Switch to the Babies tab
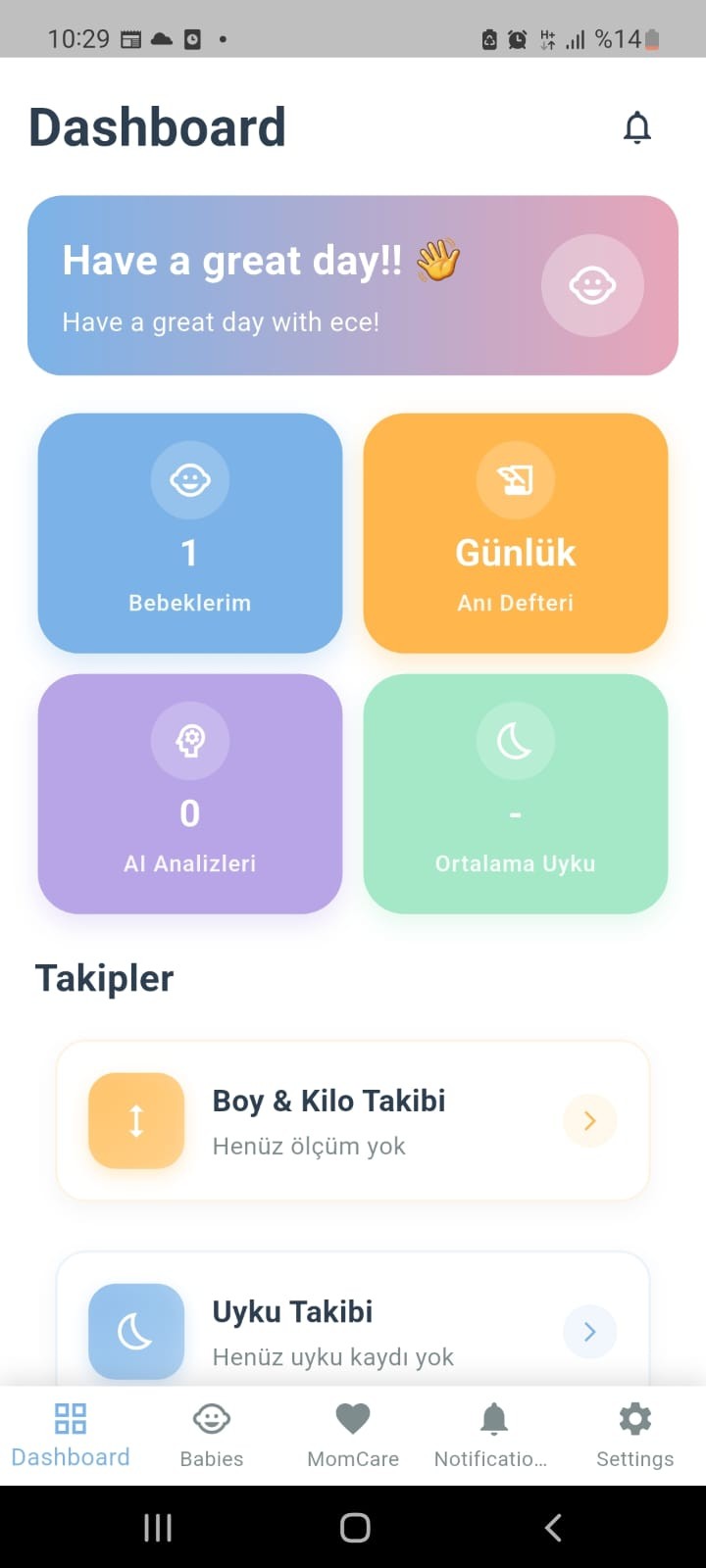706x1568 pixels. click(212, 1435)
